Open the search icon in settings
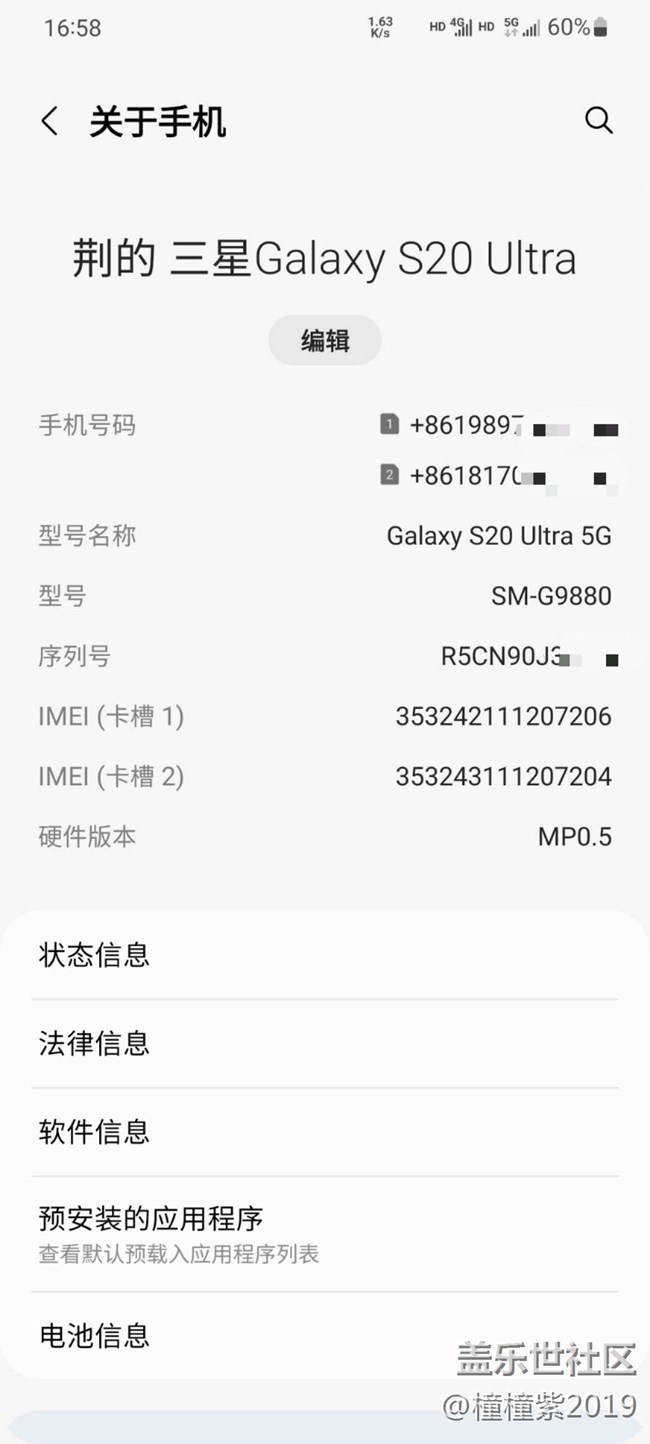The height and width of the screenshot is (1444, 650). (x=598, y=121)
